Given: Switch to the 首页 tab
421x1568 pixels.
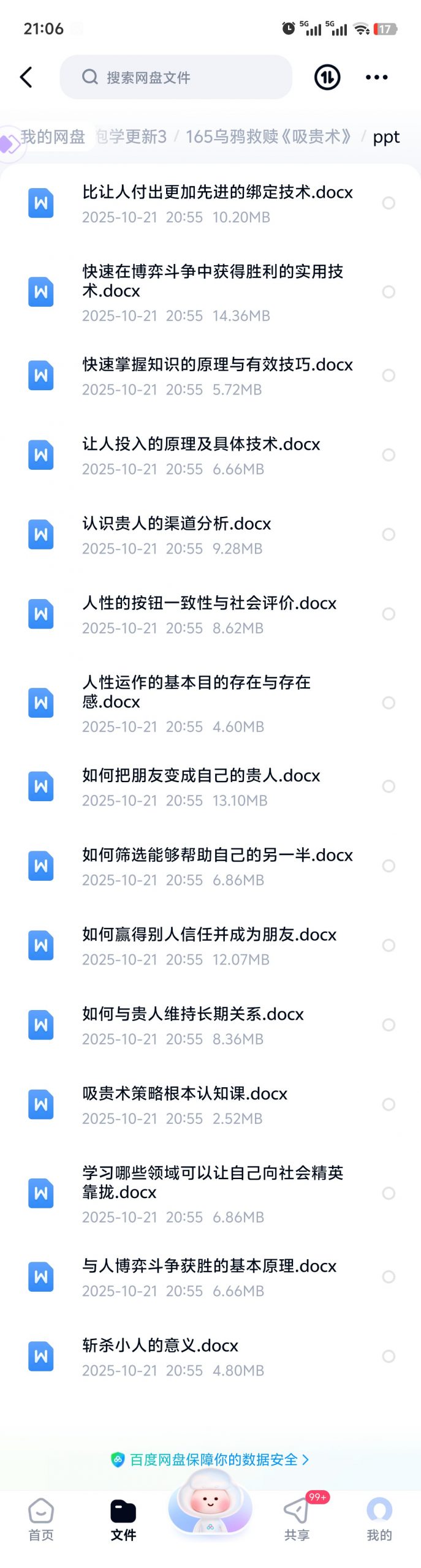Looking at the screenshot, I should 41,1520.
